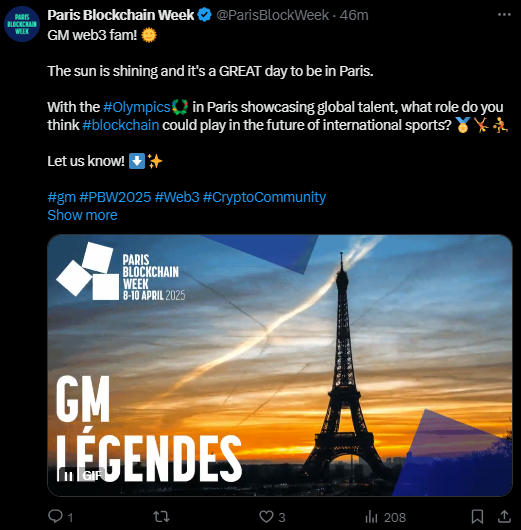Open the #gm hashtag
This screenshot has width=521, height=530.
click(x=62, y=197)
